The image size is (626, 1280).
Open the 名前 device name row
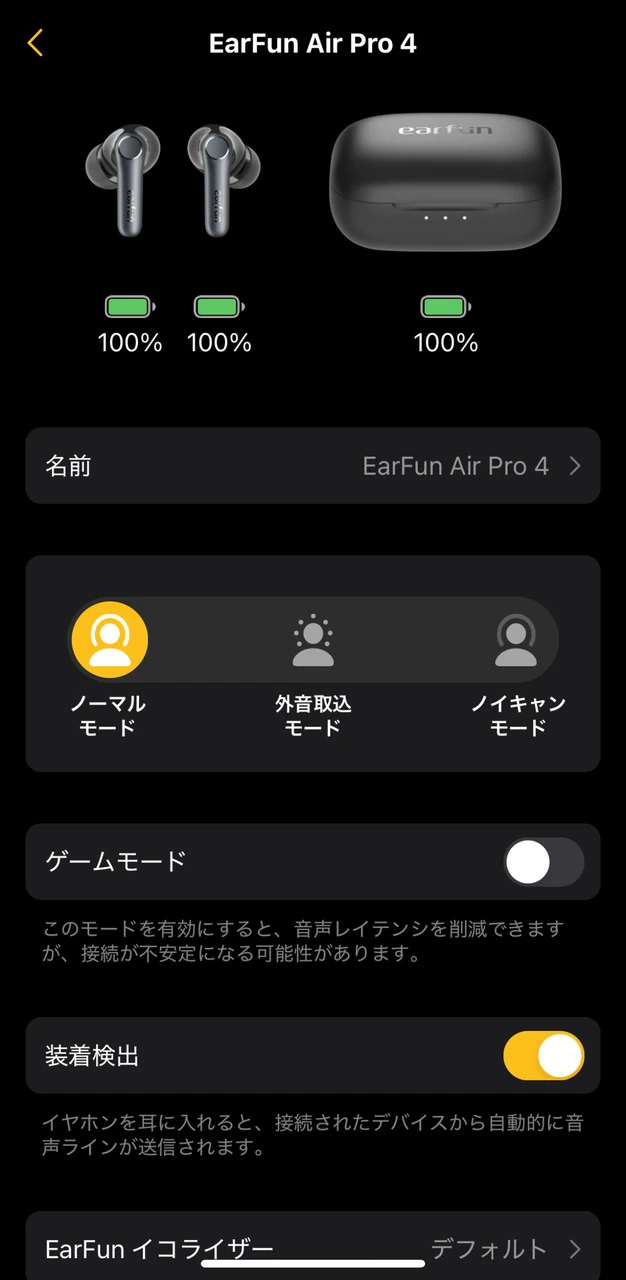click(x=312, y=466)
